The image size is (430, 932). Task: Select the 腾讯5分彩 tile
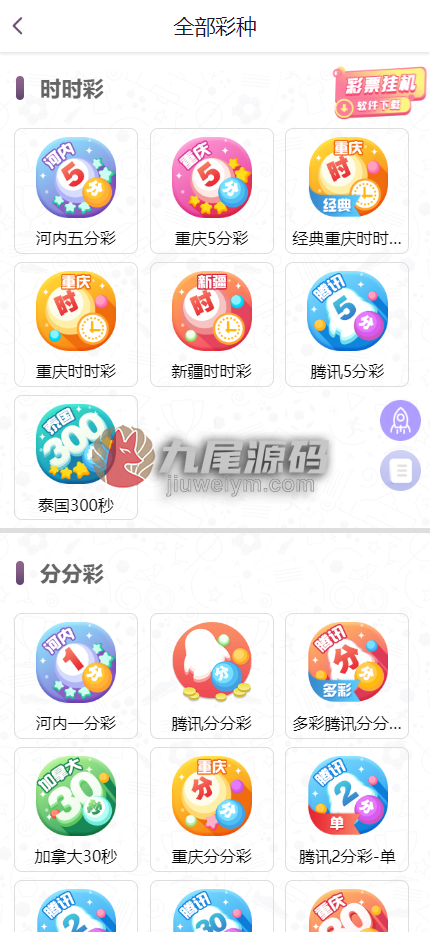pyautogui.click(x=347, y=325)
